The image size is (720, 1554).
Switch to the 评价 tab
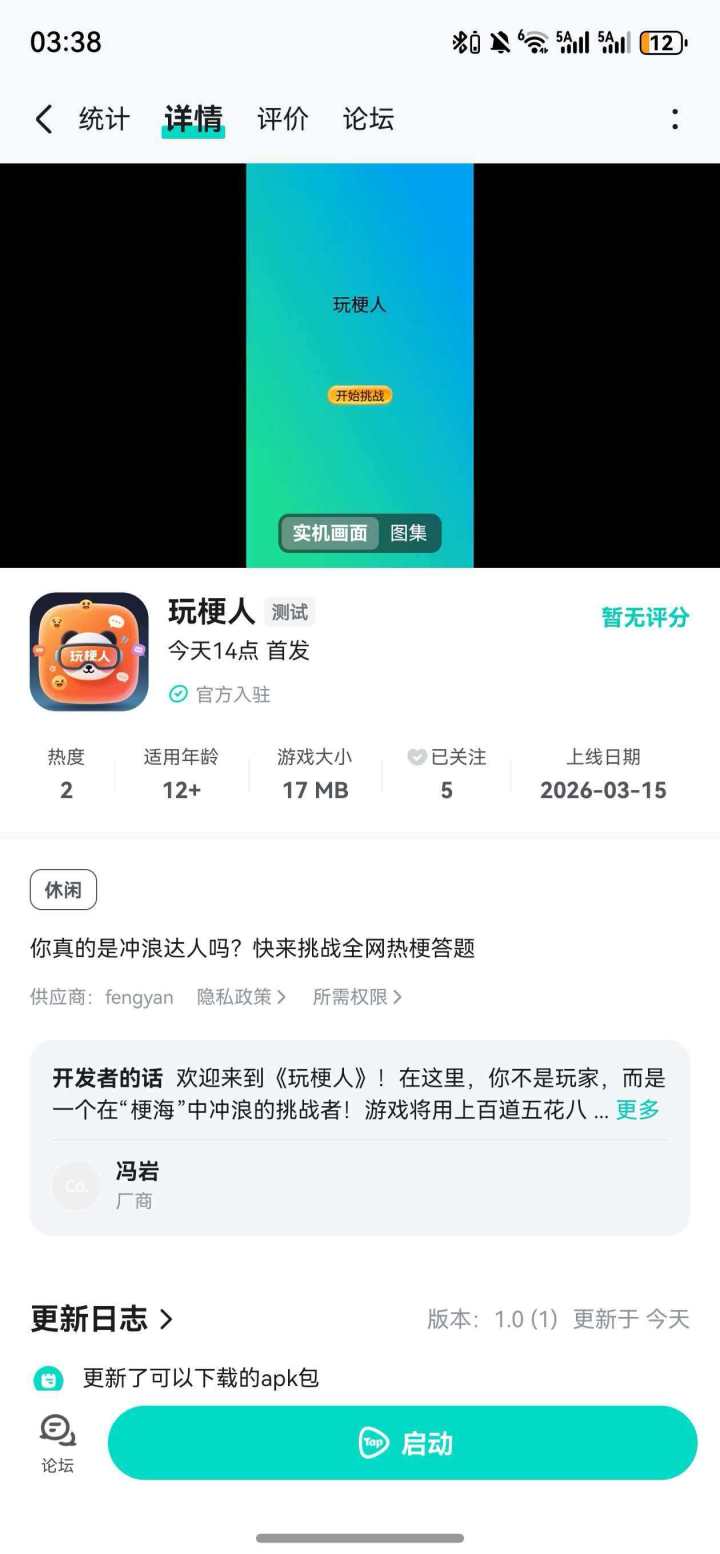tap(282, 118)
